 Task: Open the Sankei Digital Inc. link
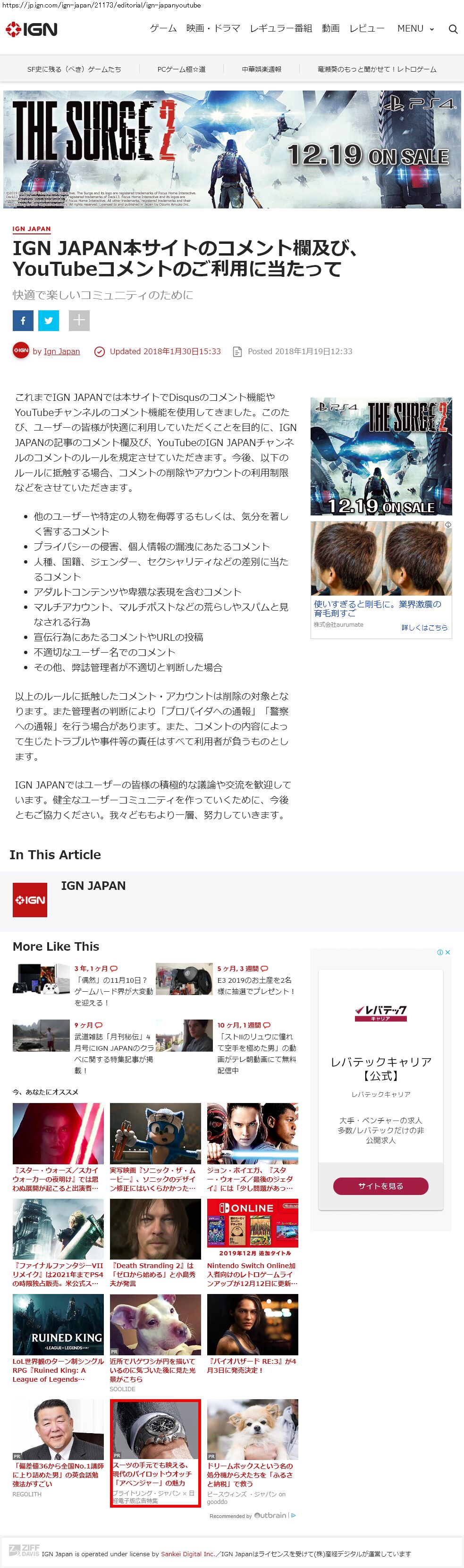coord(187,1553)
